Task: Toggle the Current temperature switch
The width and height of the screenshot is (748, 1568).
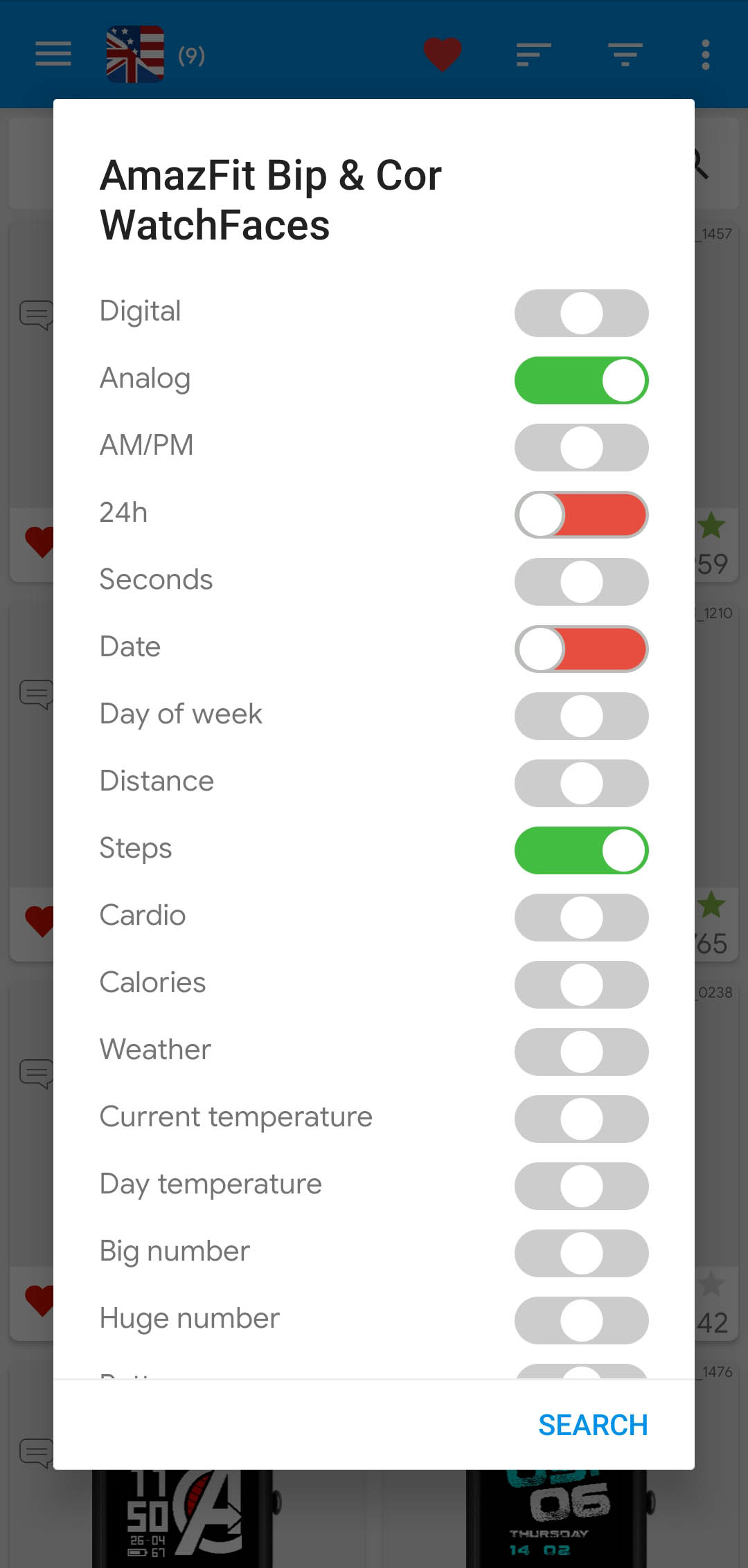Action: (581, 1119)
